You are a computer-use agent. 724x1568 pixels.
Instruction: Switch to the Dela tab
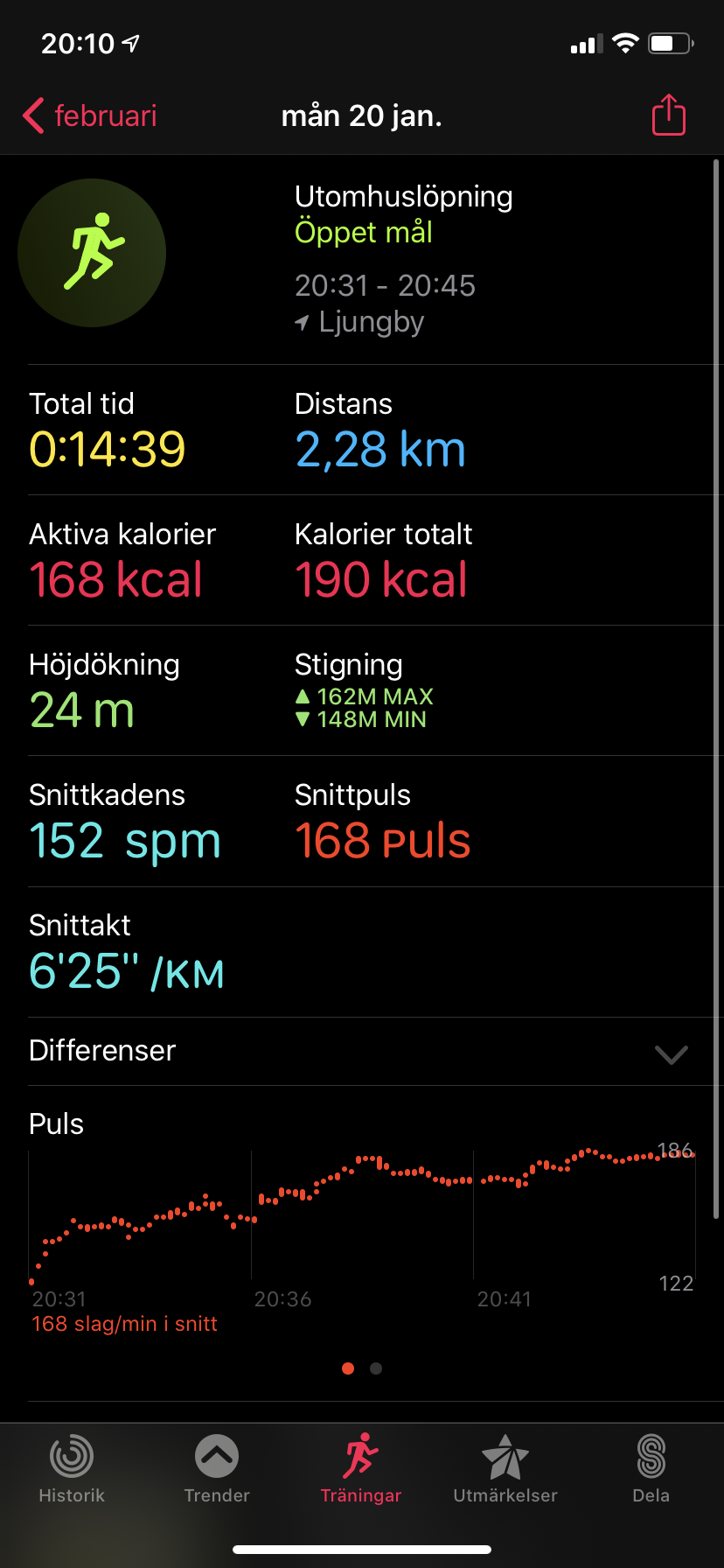(651, 1468)
